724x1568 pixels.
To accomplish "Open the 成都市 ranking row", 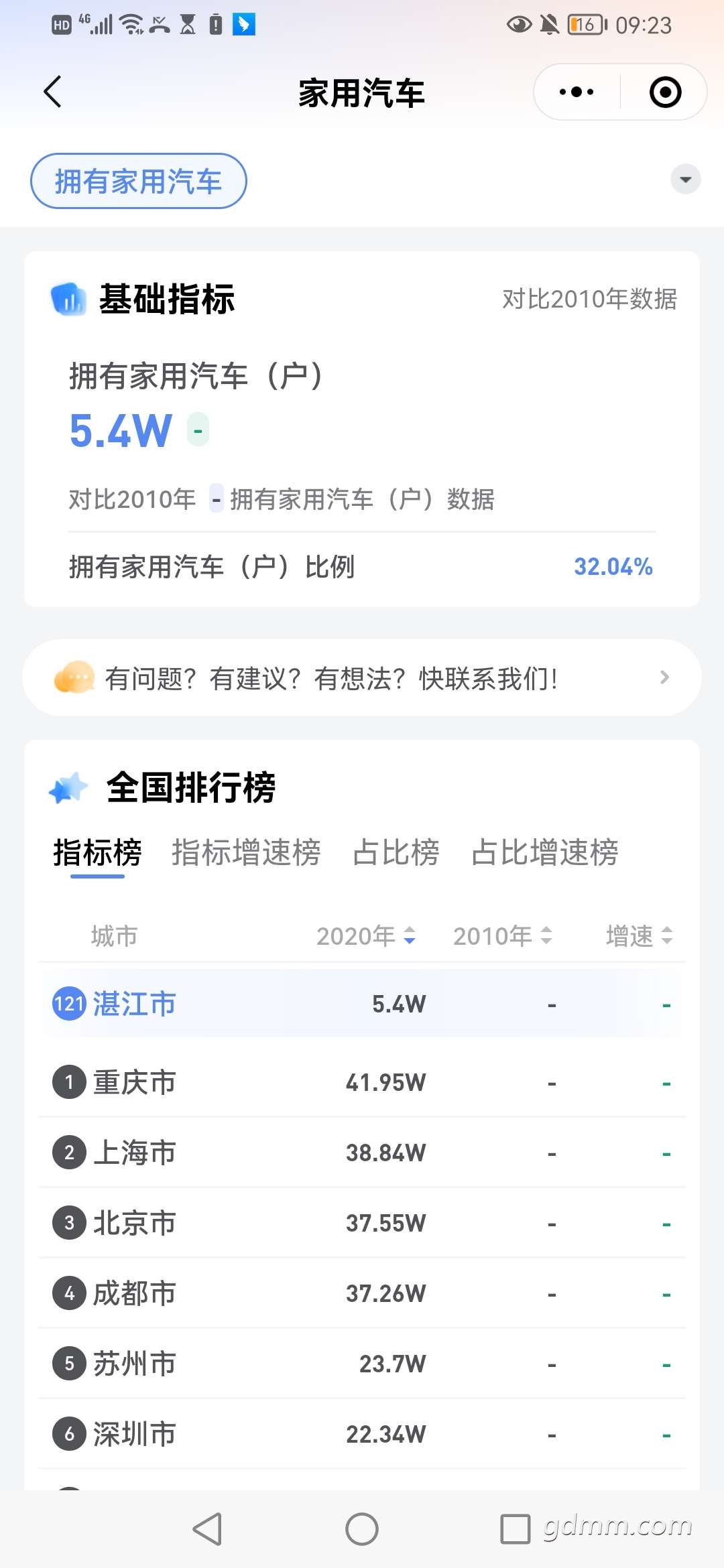I will click(x=362, y=1293).
